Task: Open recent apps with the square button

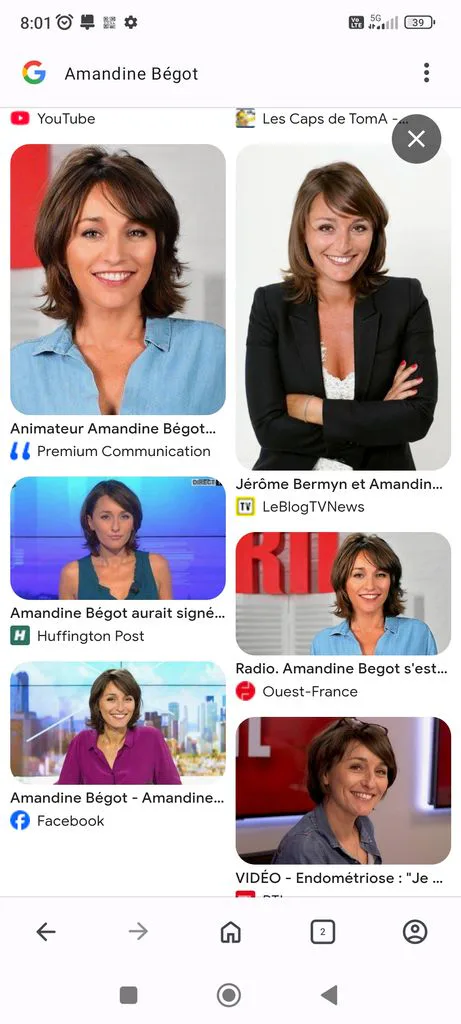Action: (129, 995)
